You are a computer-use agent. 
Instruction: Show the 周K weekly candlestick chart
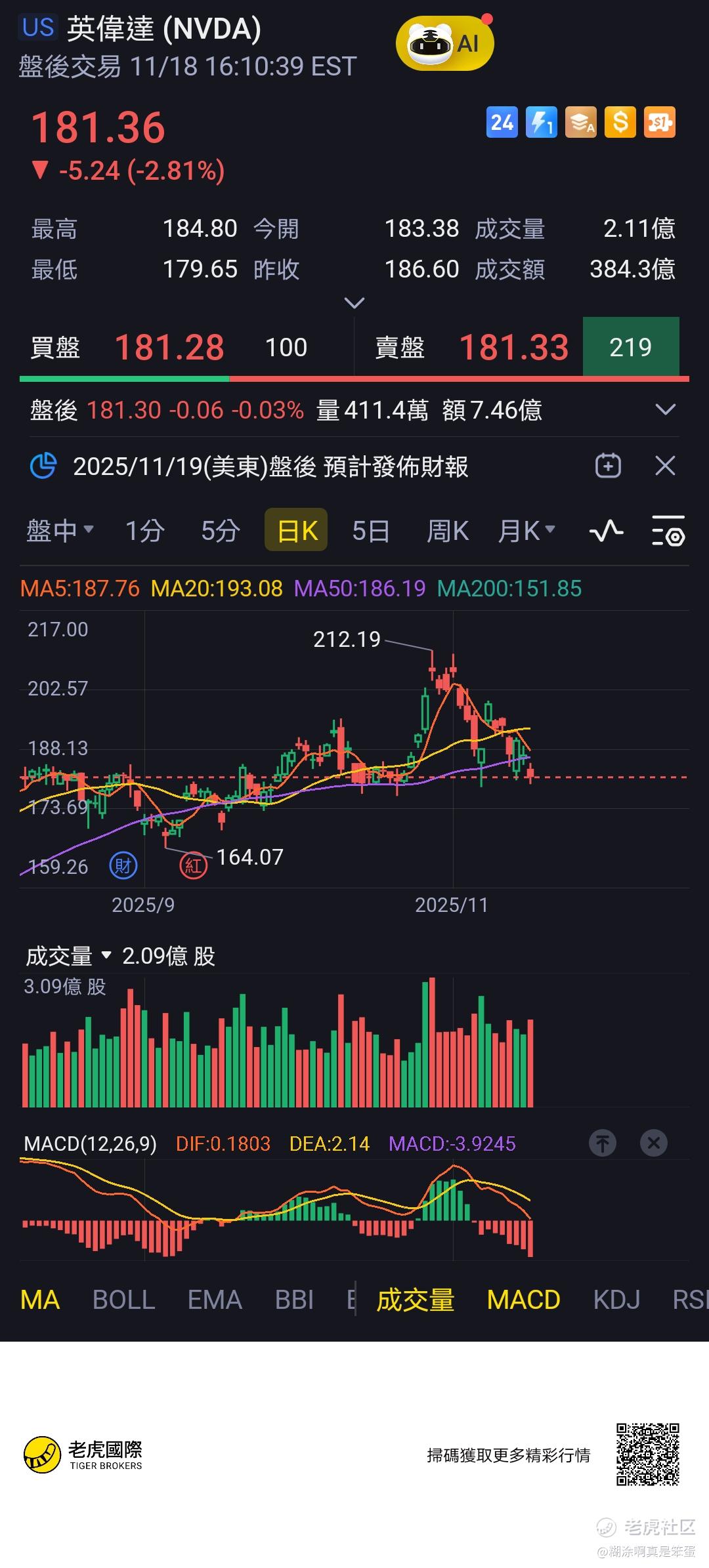pyautogui.click(x=447, y=530)
